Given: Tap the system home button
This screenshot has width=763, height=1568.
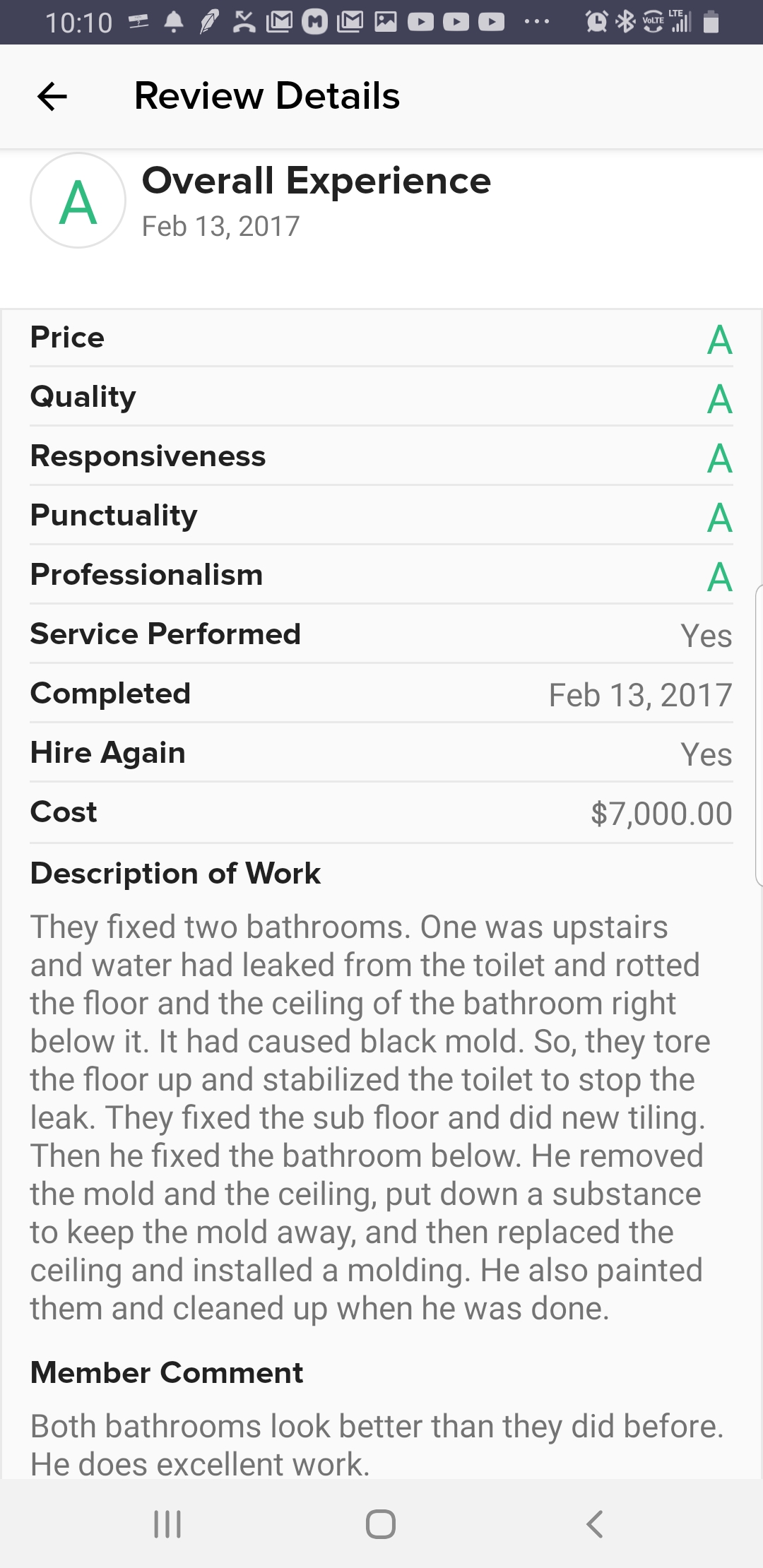Looking at the screenshot, I should coord(381,1524).
